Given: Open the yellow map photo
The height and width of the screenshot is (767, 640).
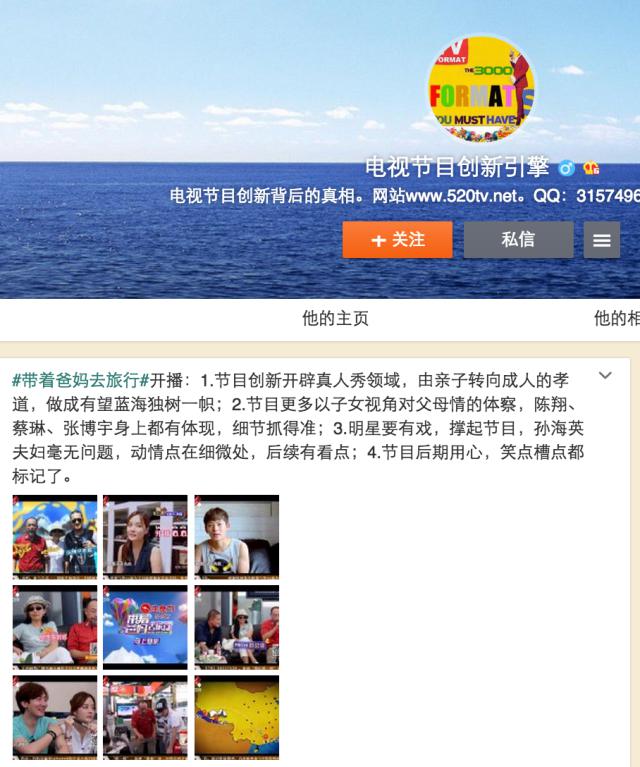Looking at the screenshot, I should (236, 717).
